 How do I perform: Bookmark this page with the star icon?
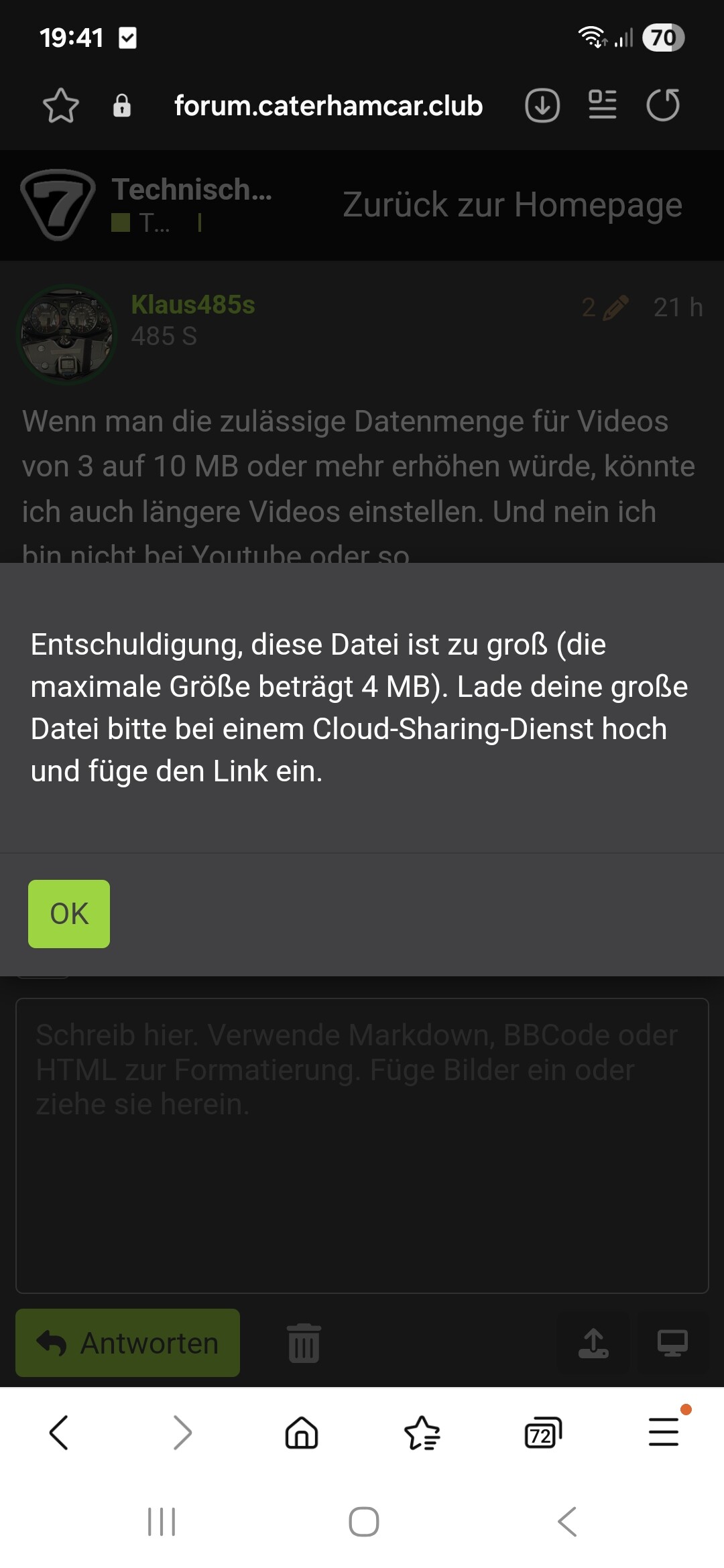click(61, 106)
